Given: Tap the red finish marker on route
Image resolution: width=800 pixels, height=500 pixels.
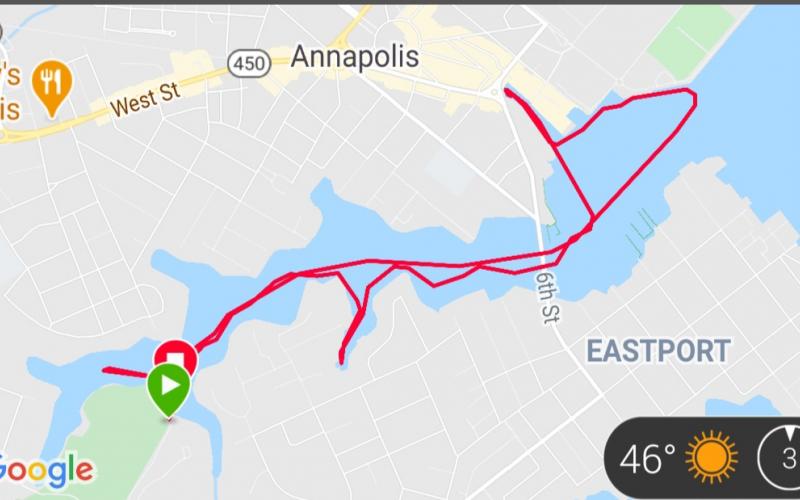Looking at the screenshot, I should (177, 357).
